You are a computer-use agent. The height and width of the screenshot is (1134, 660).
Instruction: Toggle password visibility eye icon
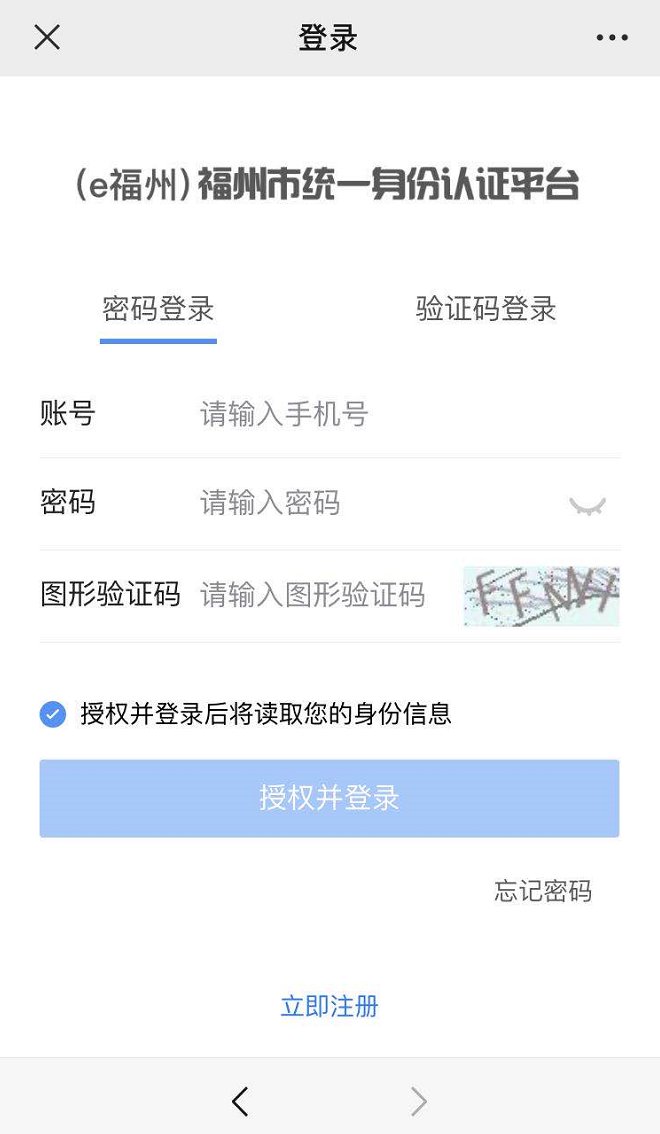(x=587, y=505)
